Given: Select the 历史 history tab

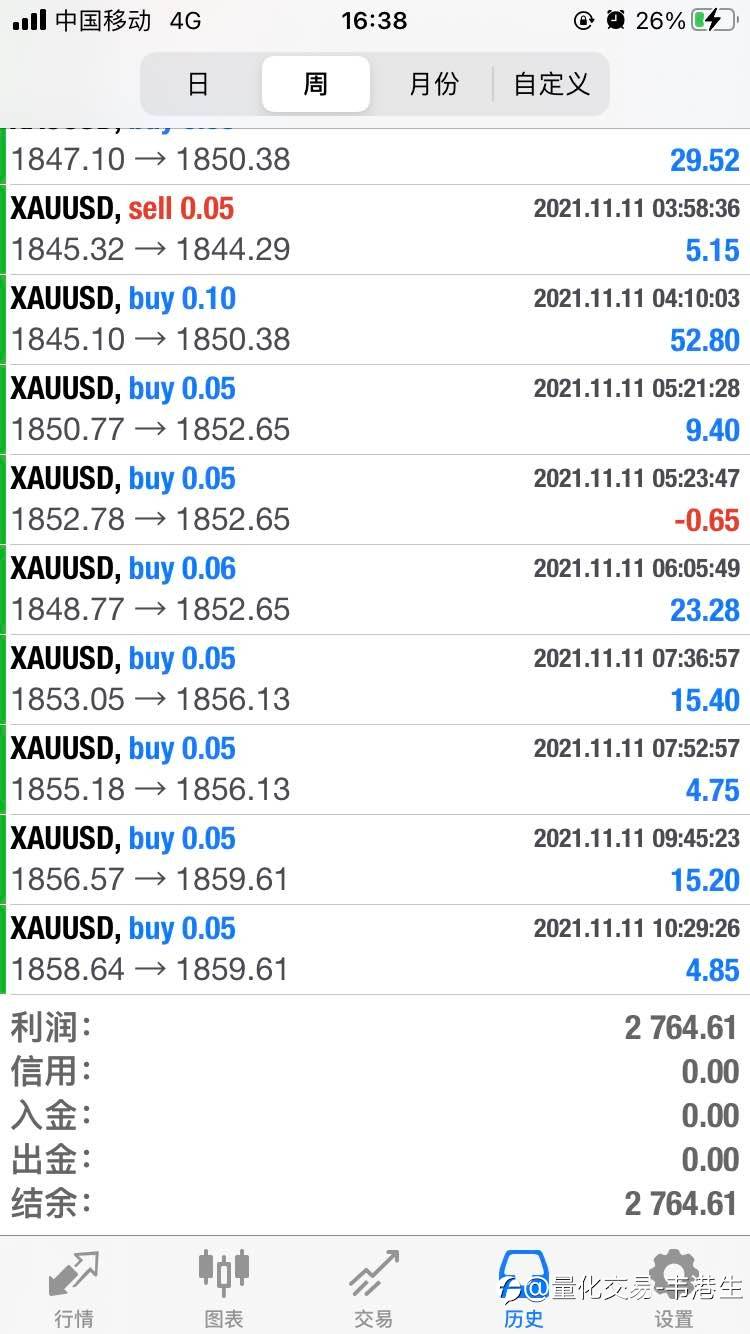Looking at the screenshot, I should 524,1288.
